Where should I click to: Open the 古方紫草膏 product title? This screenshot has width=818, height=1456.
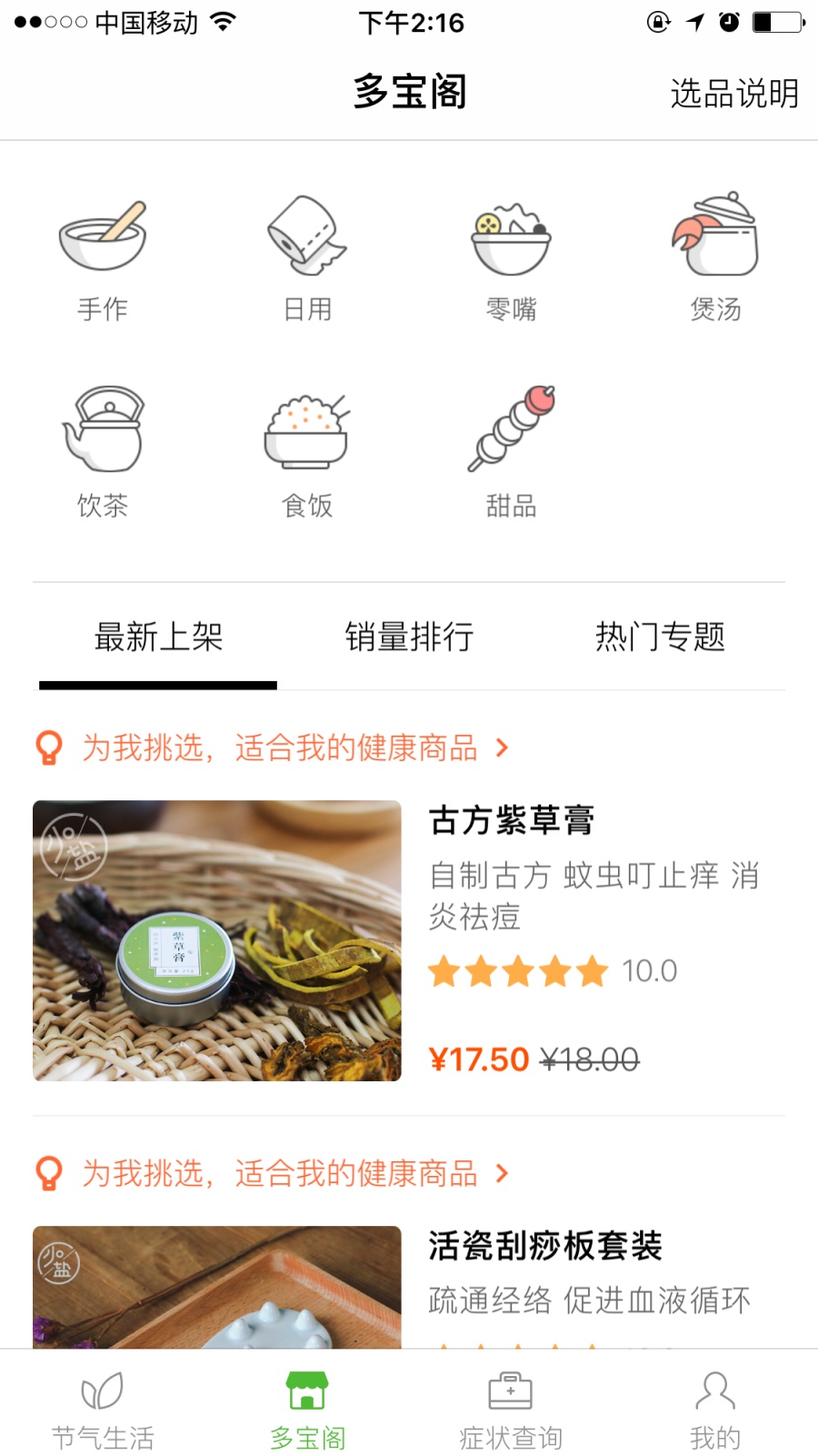(x=512, y=819)
